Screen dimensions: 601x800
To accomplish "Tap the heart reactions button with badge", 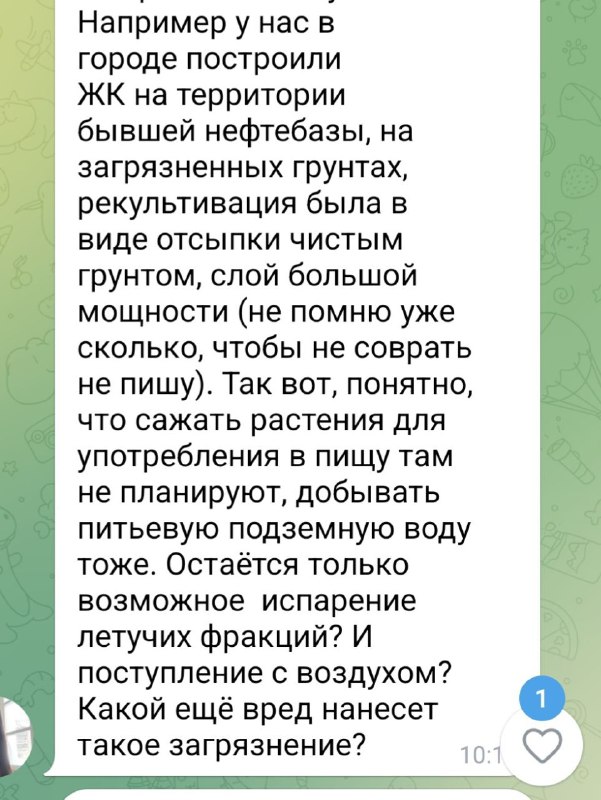I will click(x=541, y=743).
